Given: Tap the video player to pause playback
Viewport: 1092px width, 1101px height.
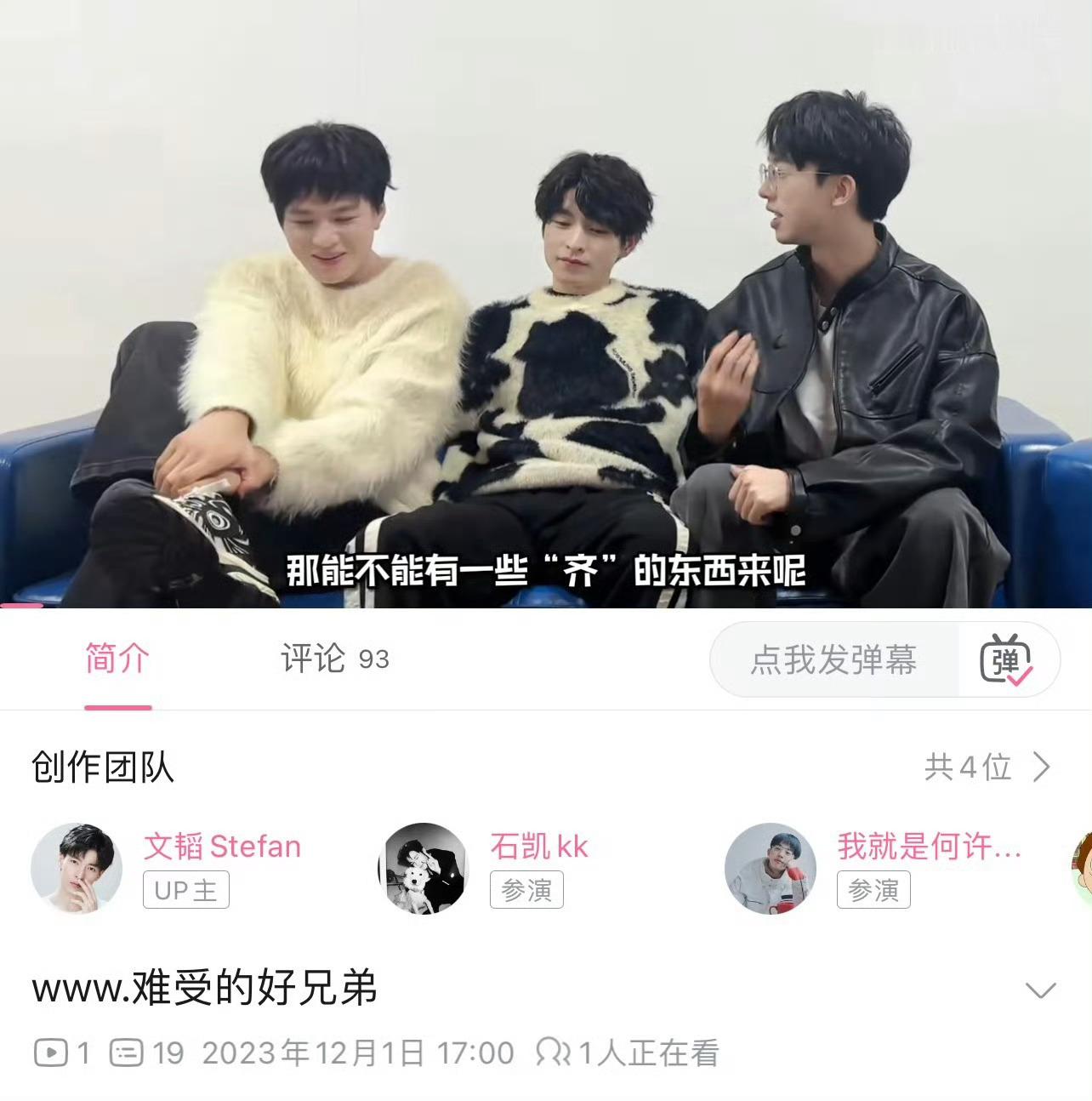Looking at the screenshot, I should pos(546,306).
